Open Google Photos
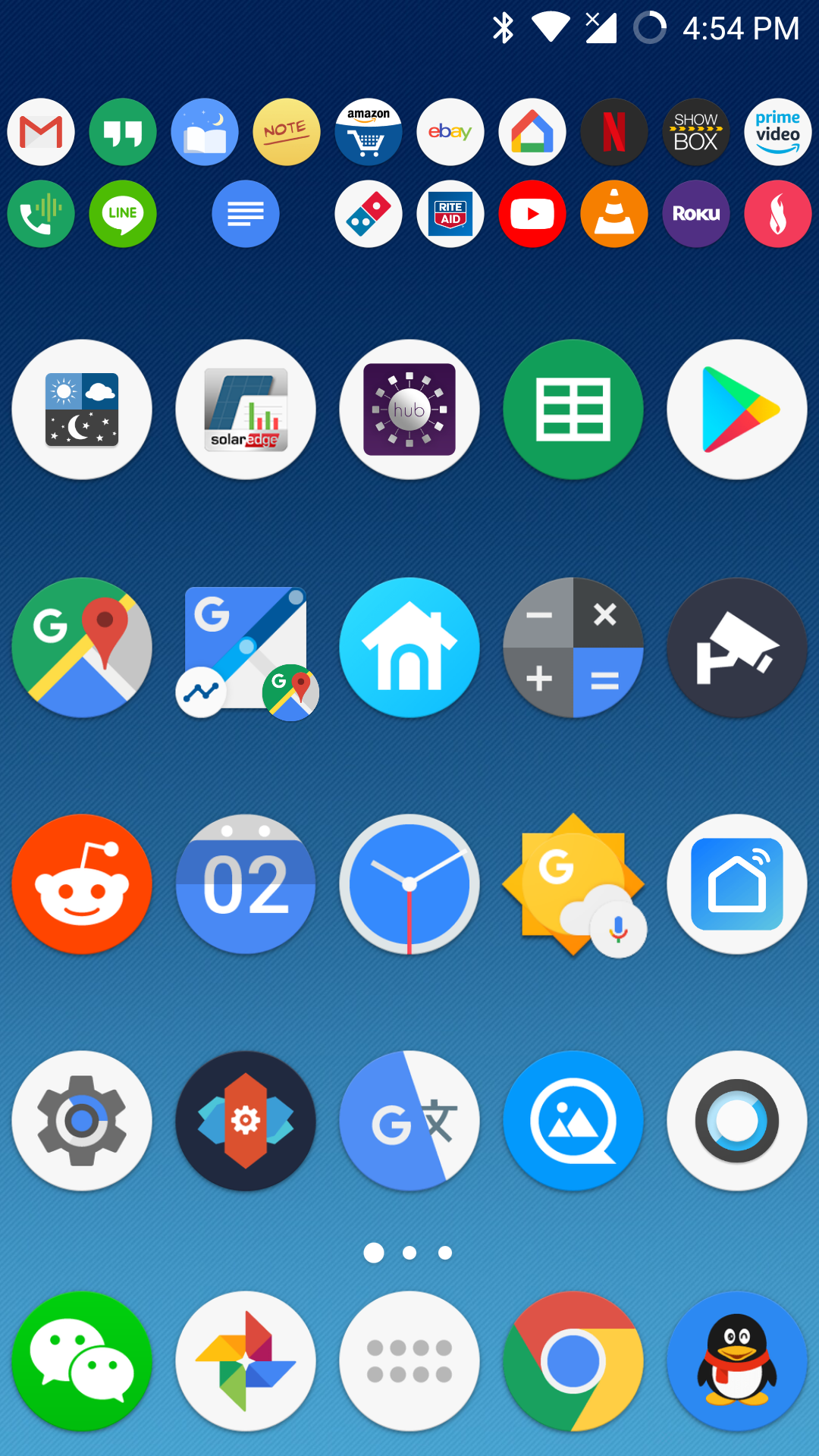The width and height of the screenshot is (819, 1456). click(246, 1362)
